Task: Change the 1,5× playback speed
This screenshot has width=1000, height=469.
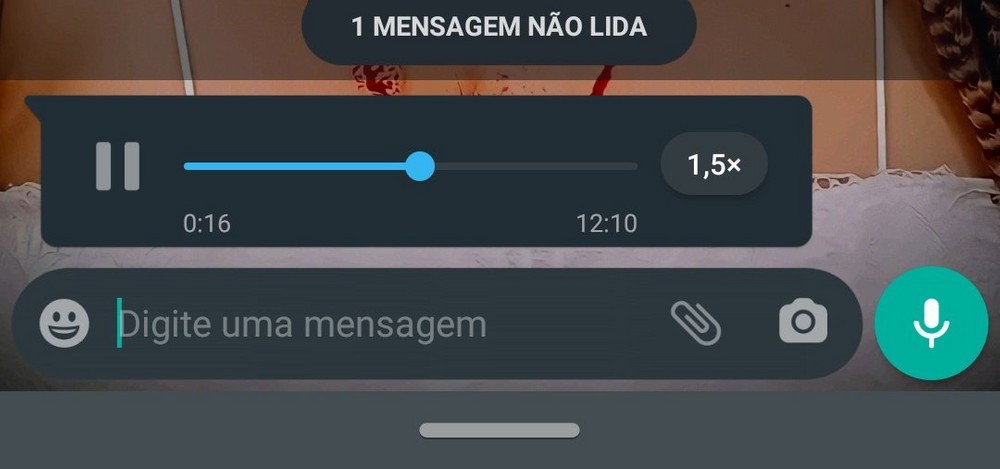Action: pyautogui.click(x=714, y=165)
